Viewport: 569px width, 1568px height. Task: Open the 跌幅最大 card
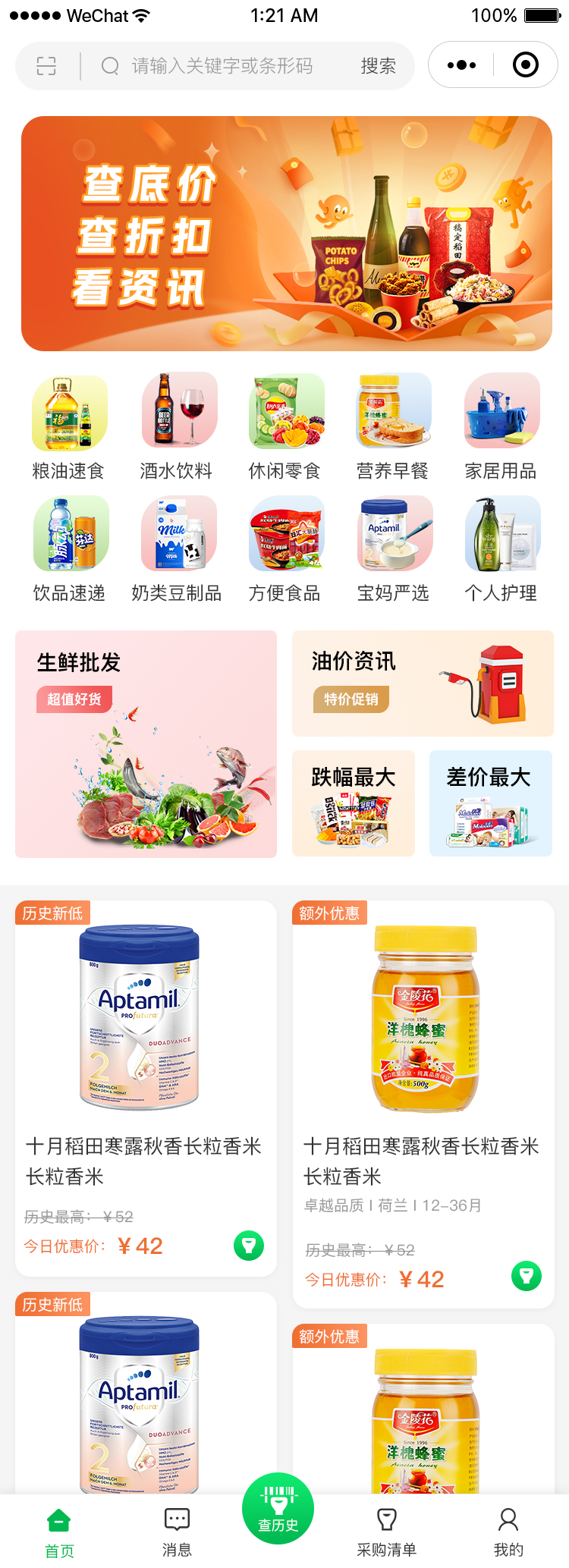pyautogui.click(x=354, y=803)
